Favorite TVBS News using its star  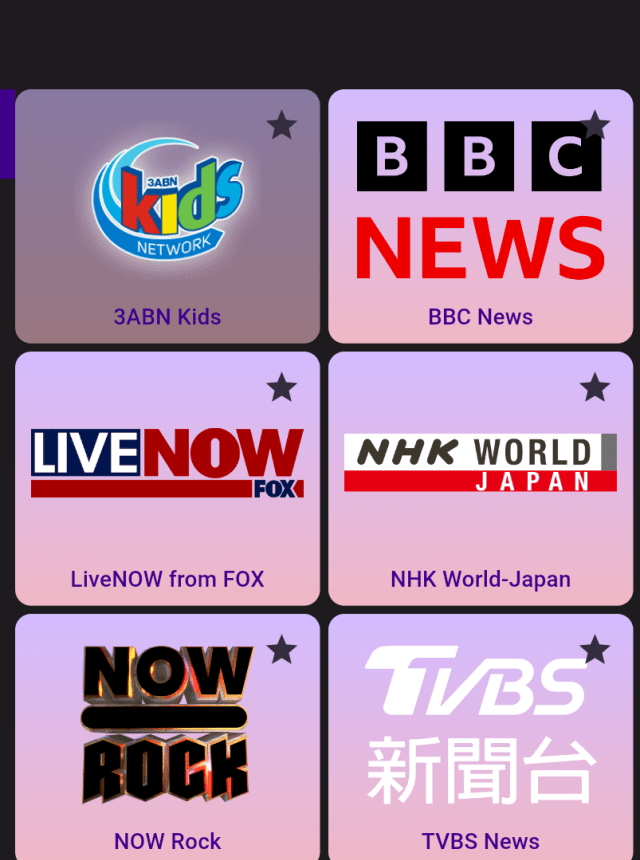click(595, 650)
